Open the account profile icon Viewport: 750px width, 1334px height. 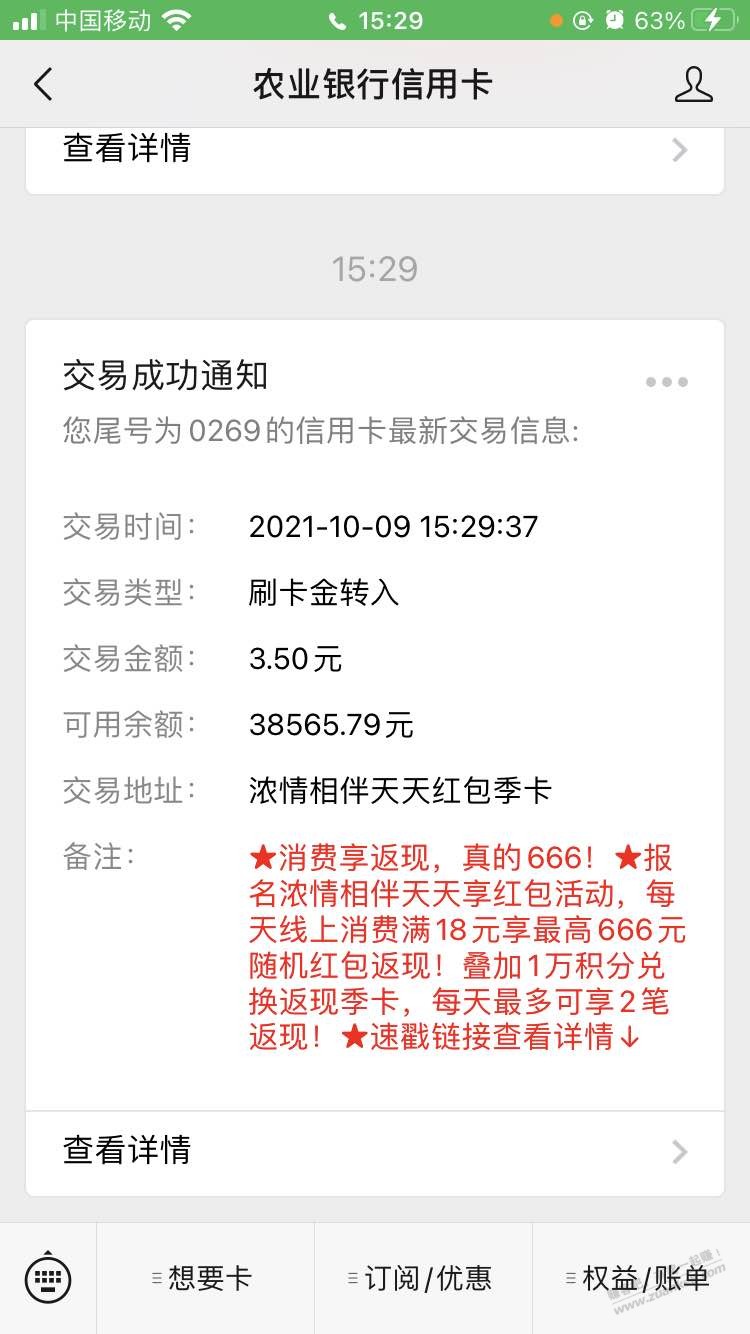(693, 85)
